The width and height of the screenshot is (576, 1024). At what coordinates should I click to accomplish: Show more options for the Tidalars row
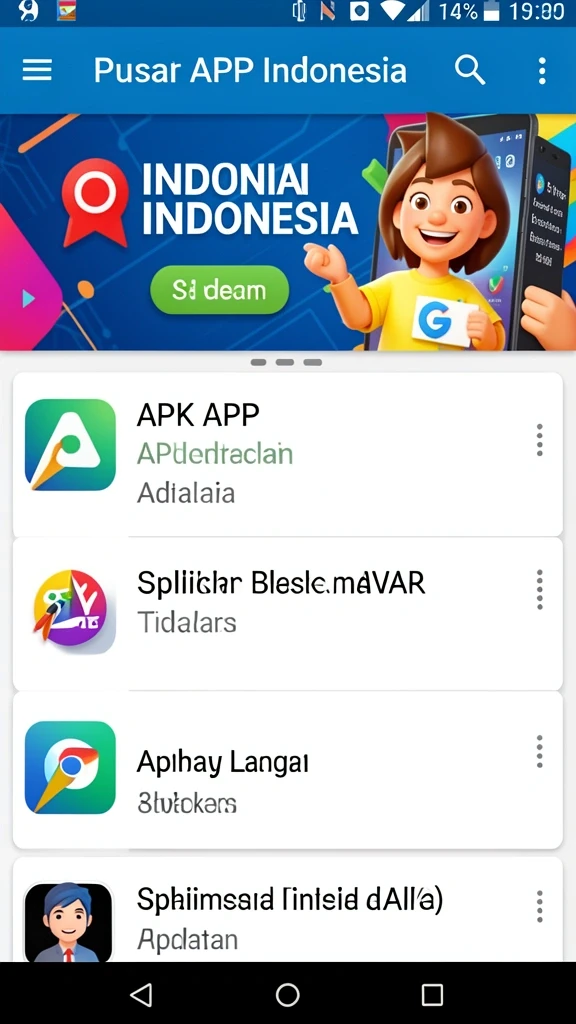click(539, 589)
